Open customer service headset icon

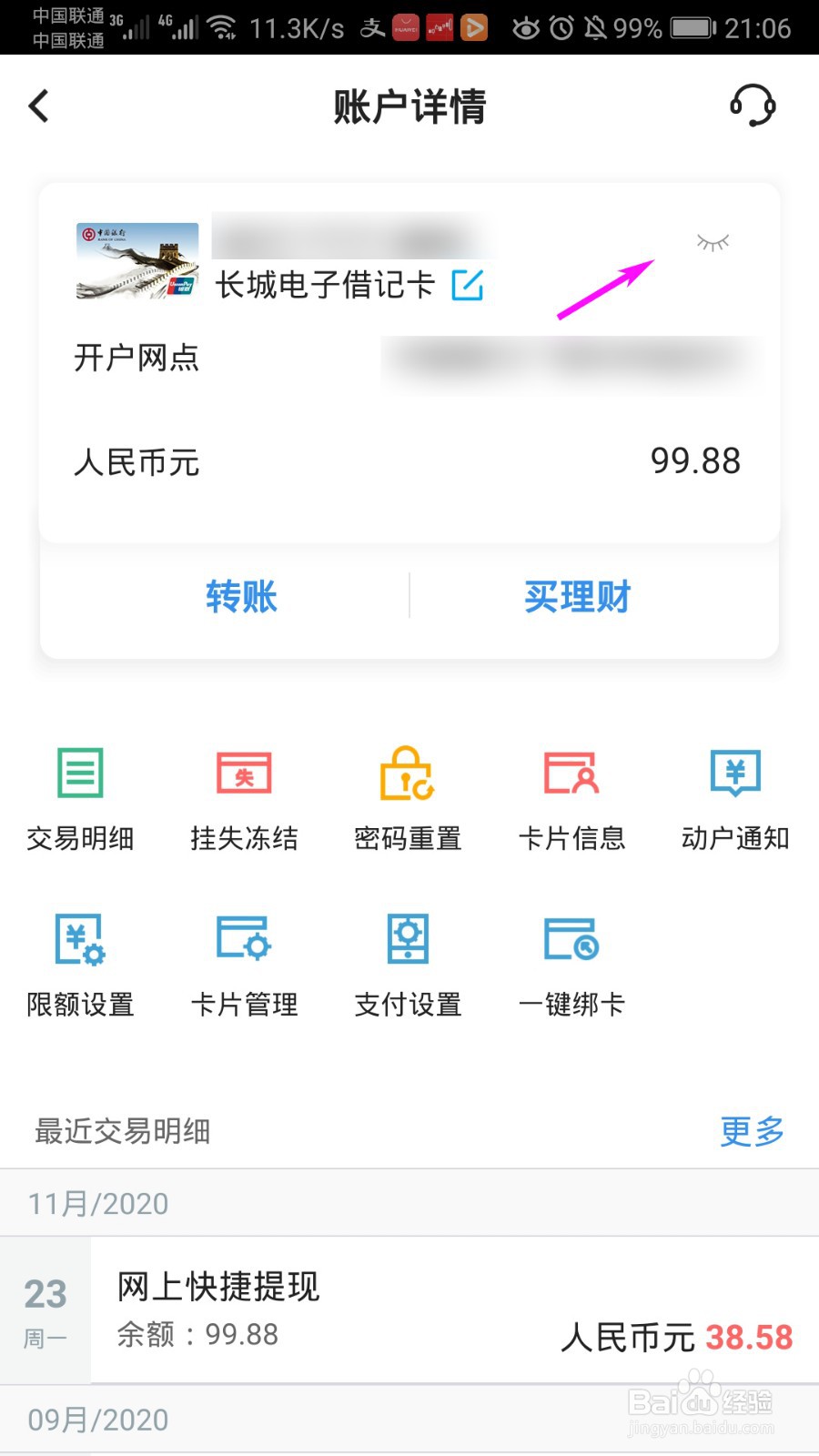752,105
